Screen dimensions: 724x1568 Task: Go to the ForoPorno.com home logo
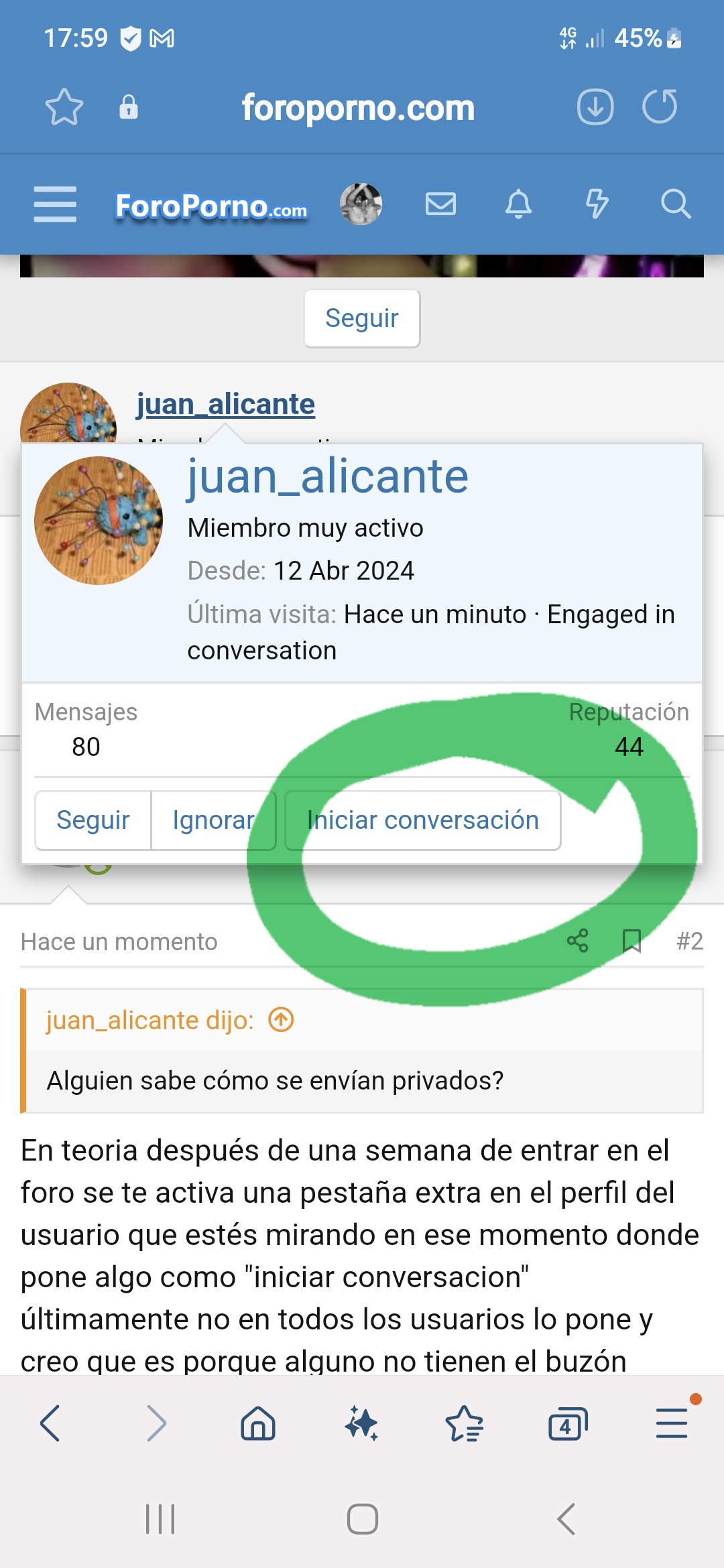(x=211, y=206)
